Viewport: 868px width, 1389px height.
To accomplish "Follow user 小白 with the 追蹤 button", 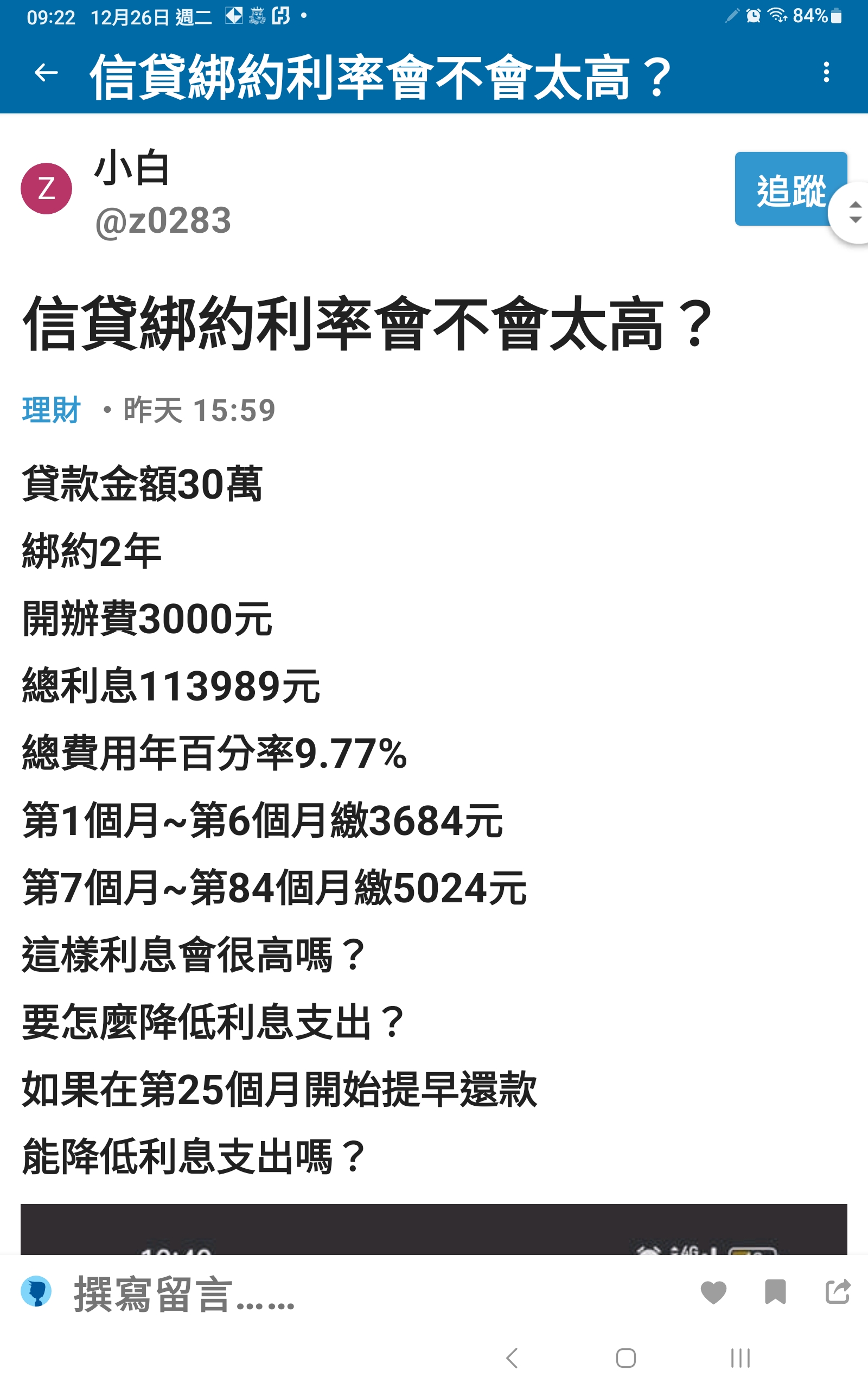I will pos(790,189).
